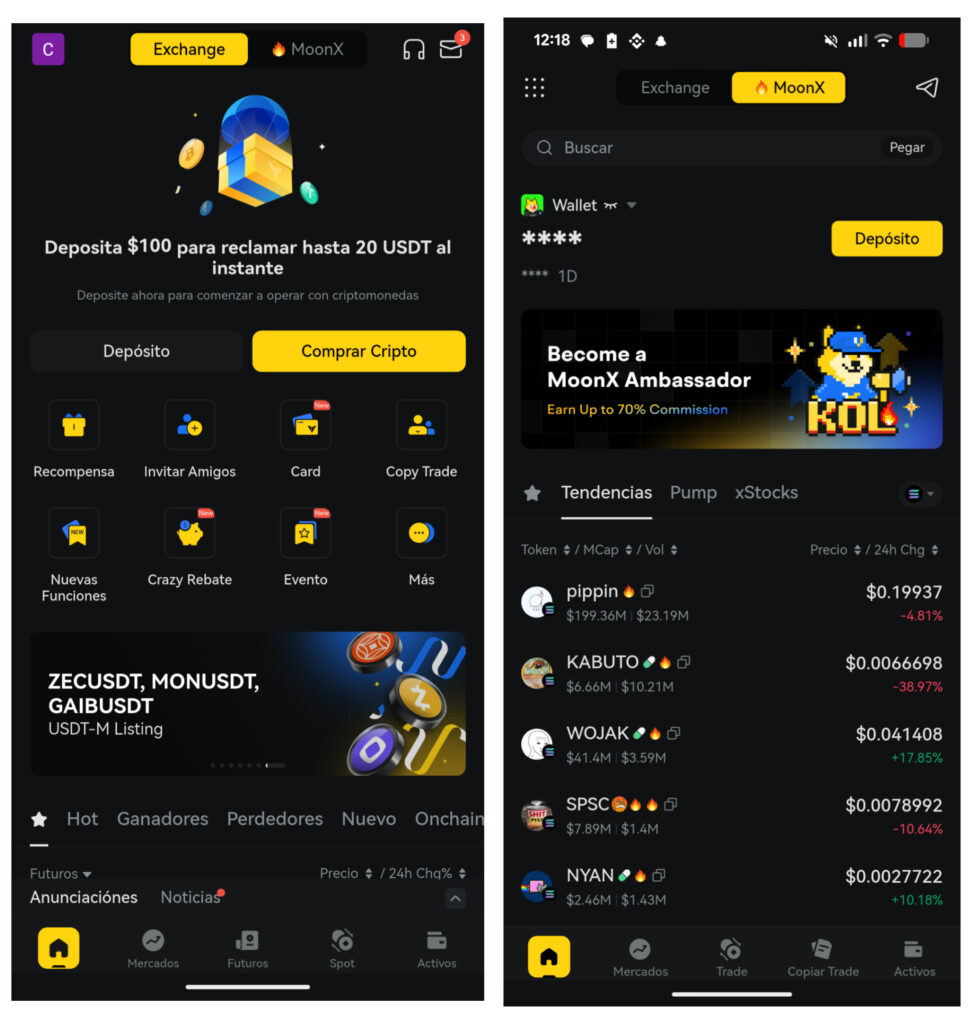
Task: Expand the Futuros dropdown
Action: (x=58, y=873)
